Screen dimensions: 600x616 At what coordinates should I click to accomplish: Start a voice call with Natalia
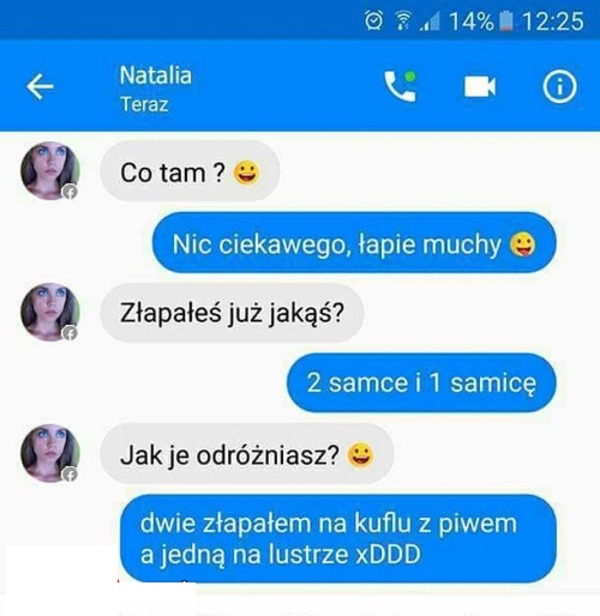[399, 88]
